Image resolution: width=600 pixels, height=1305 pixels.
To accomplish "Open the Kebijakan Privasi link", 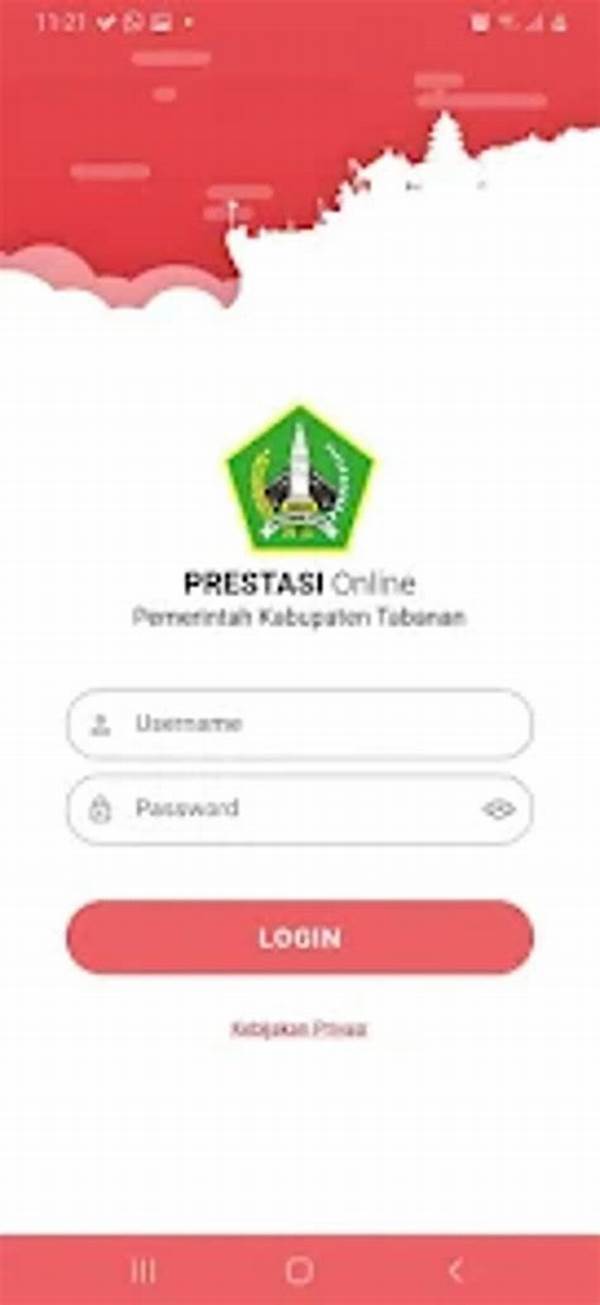I will pyautogui.click(x=299, y=1028).
